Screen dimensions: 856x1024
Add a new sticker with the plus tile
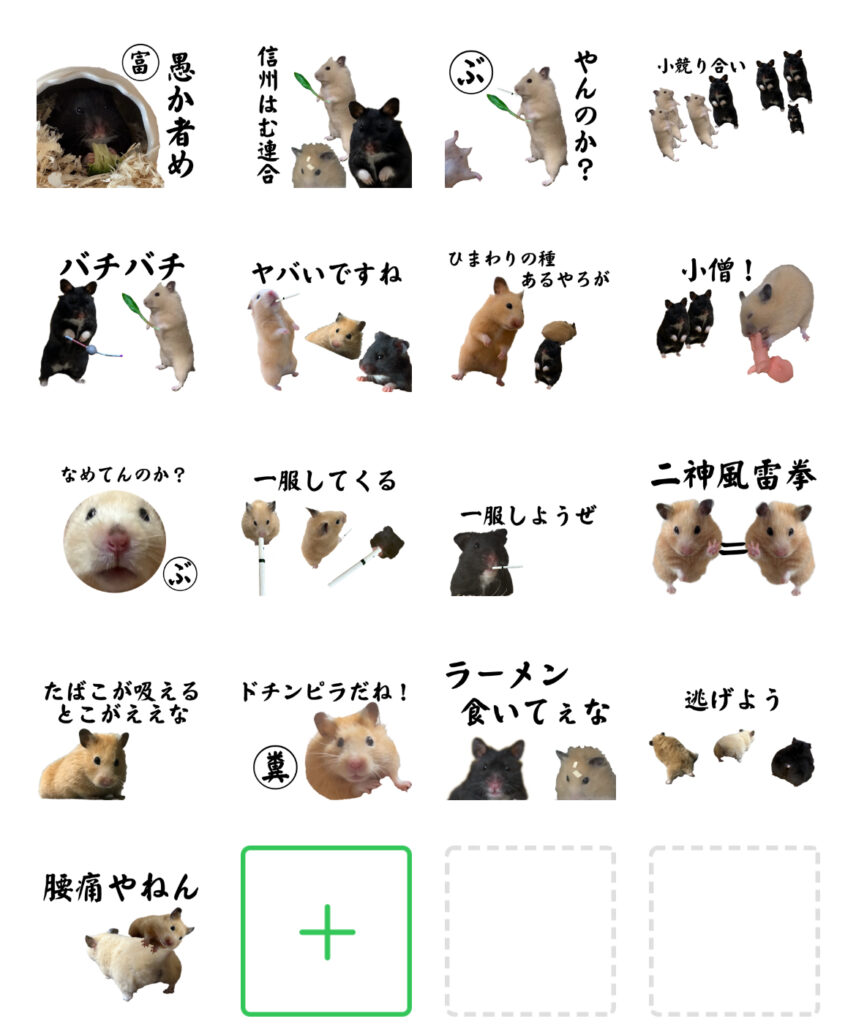(326, 931)
